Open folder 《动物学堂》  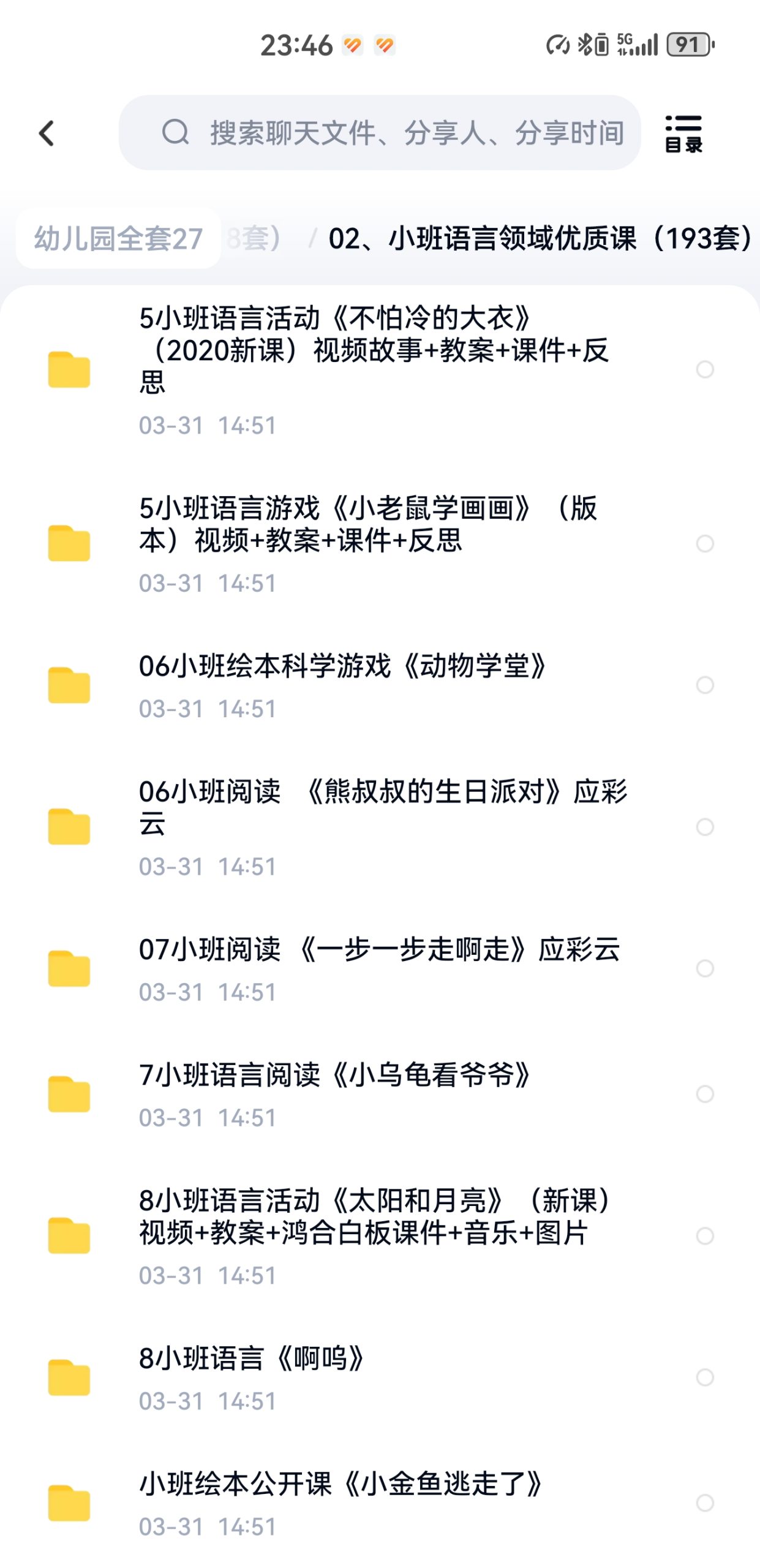[380, 685]
